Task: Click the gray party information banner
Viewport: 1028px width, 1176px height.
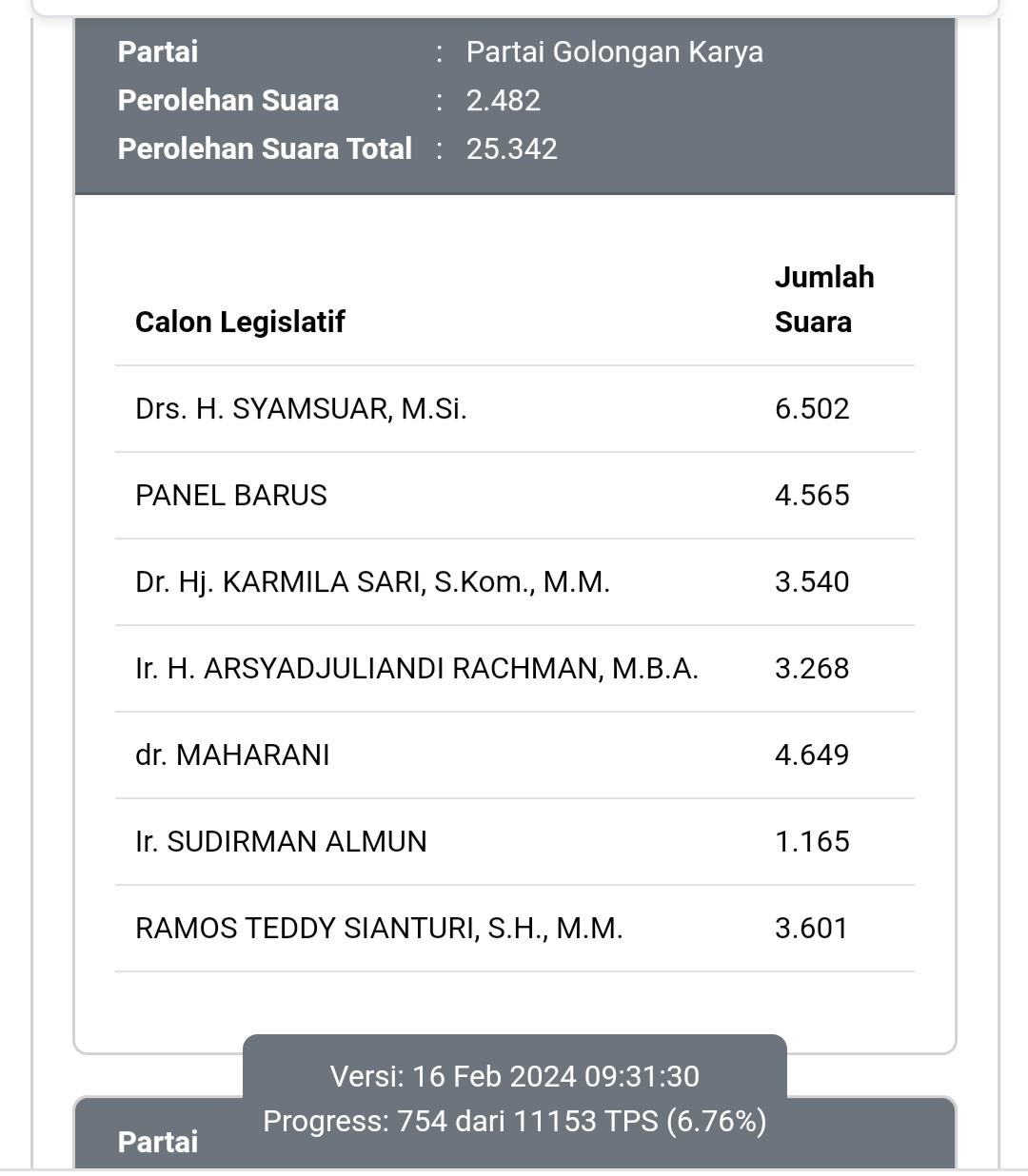Action: 514,100
